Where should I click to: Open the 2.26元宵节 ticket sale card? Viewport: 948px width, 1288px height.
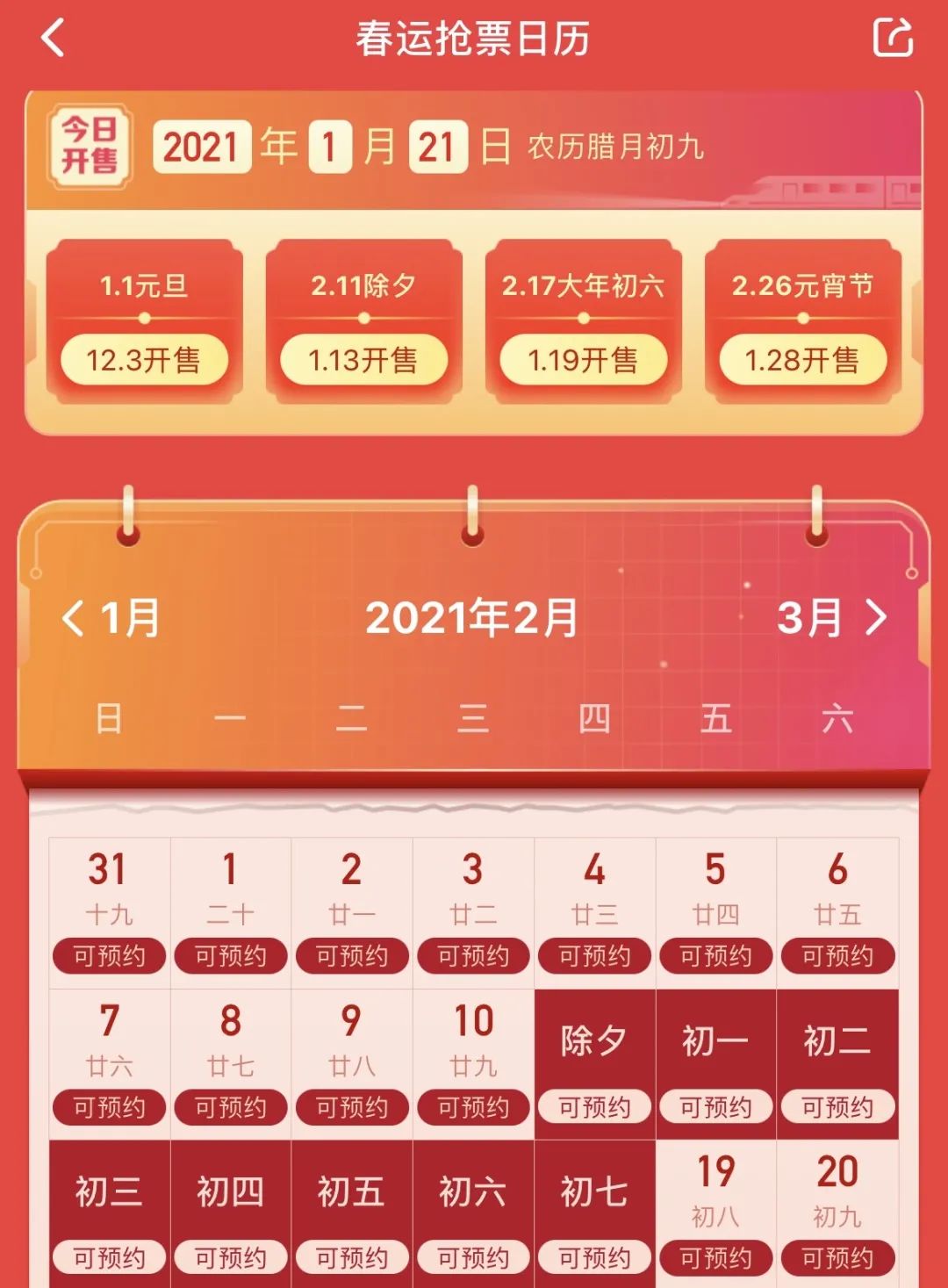click(x=802, y=321)
